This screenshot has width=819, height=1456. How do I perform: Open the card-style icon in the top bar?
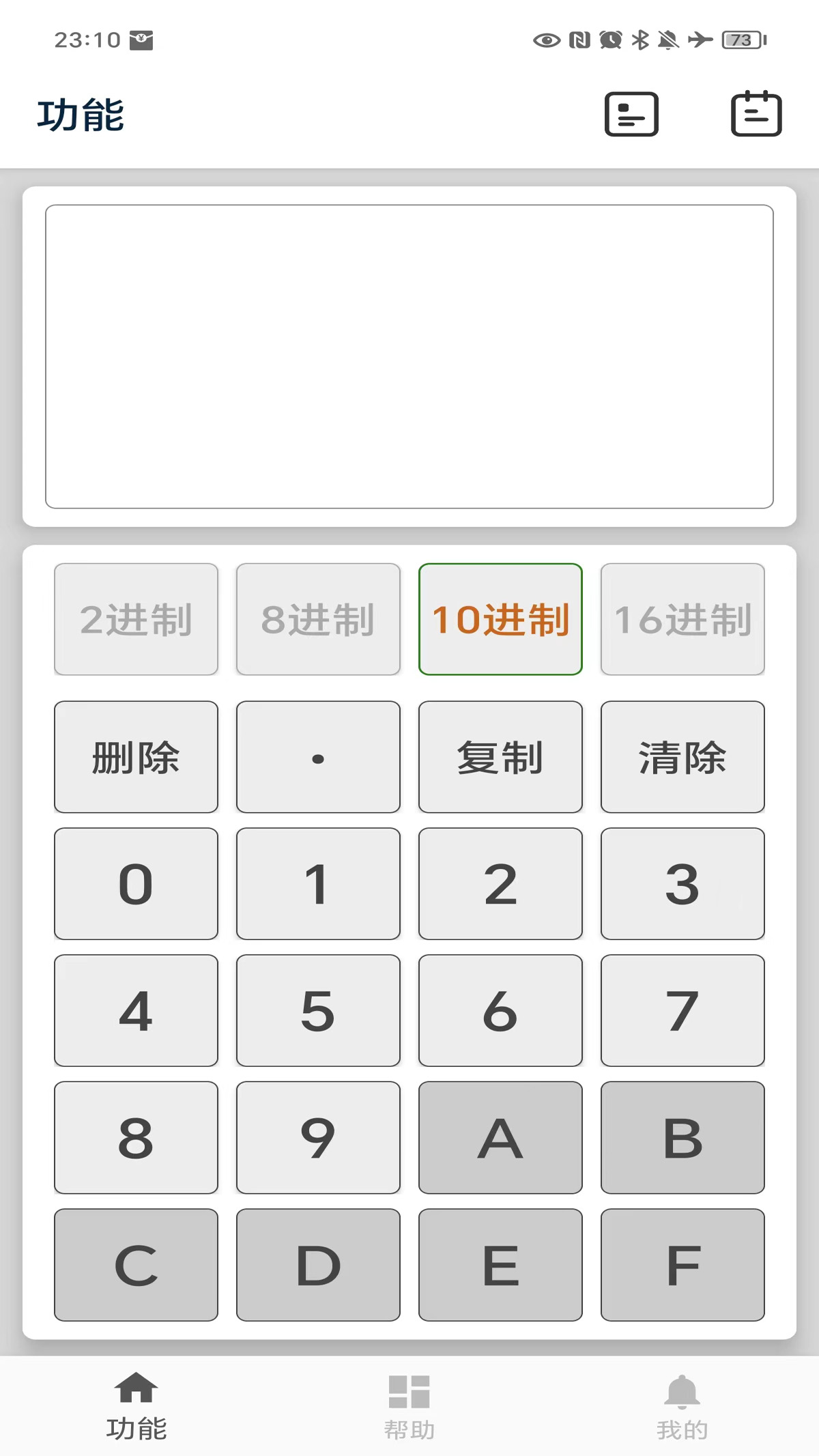click(631, 114)
